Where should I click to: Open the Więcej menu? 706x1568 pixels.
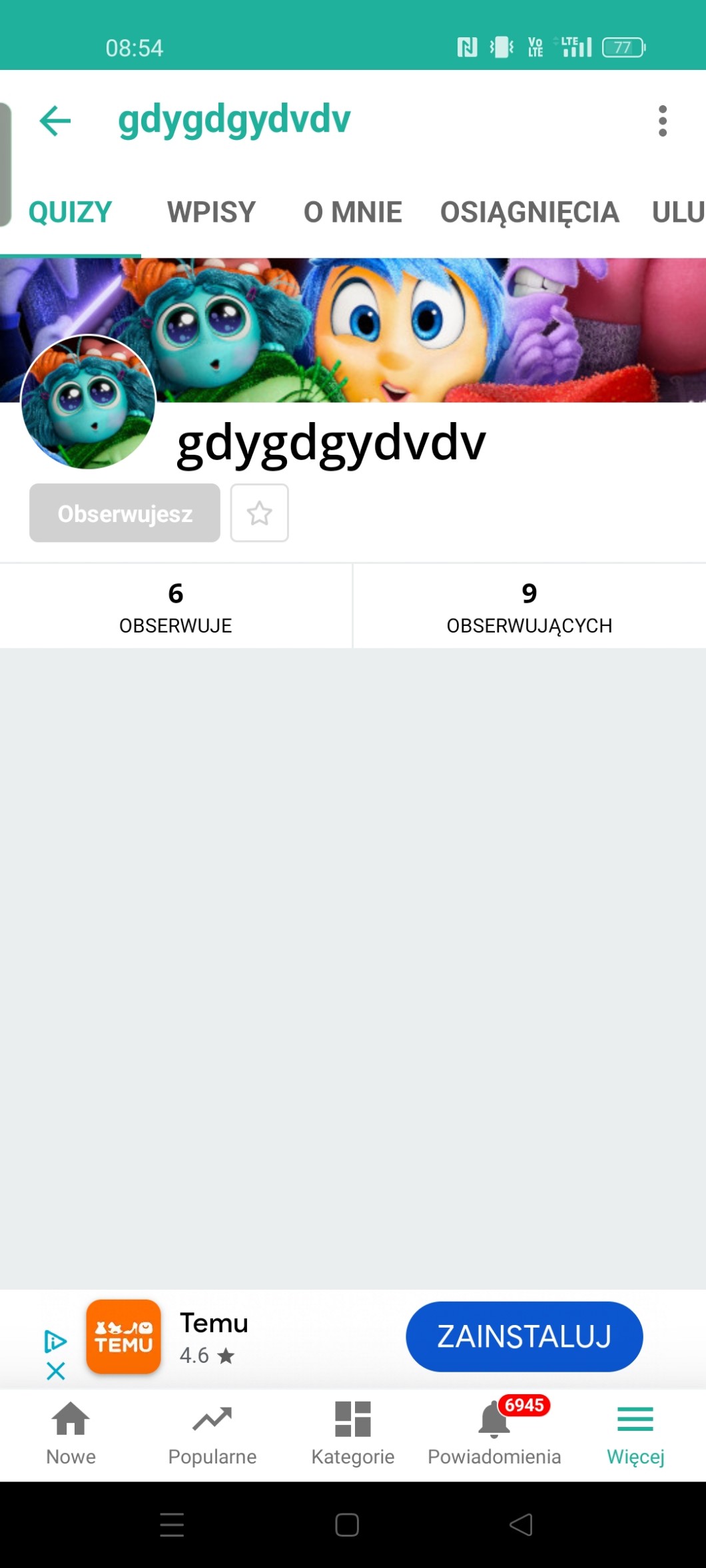click(x=635, y=1434)
